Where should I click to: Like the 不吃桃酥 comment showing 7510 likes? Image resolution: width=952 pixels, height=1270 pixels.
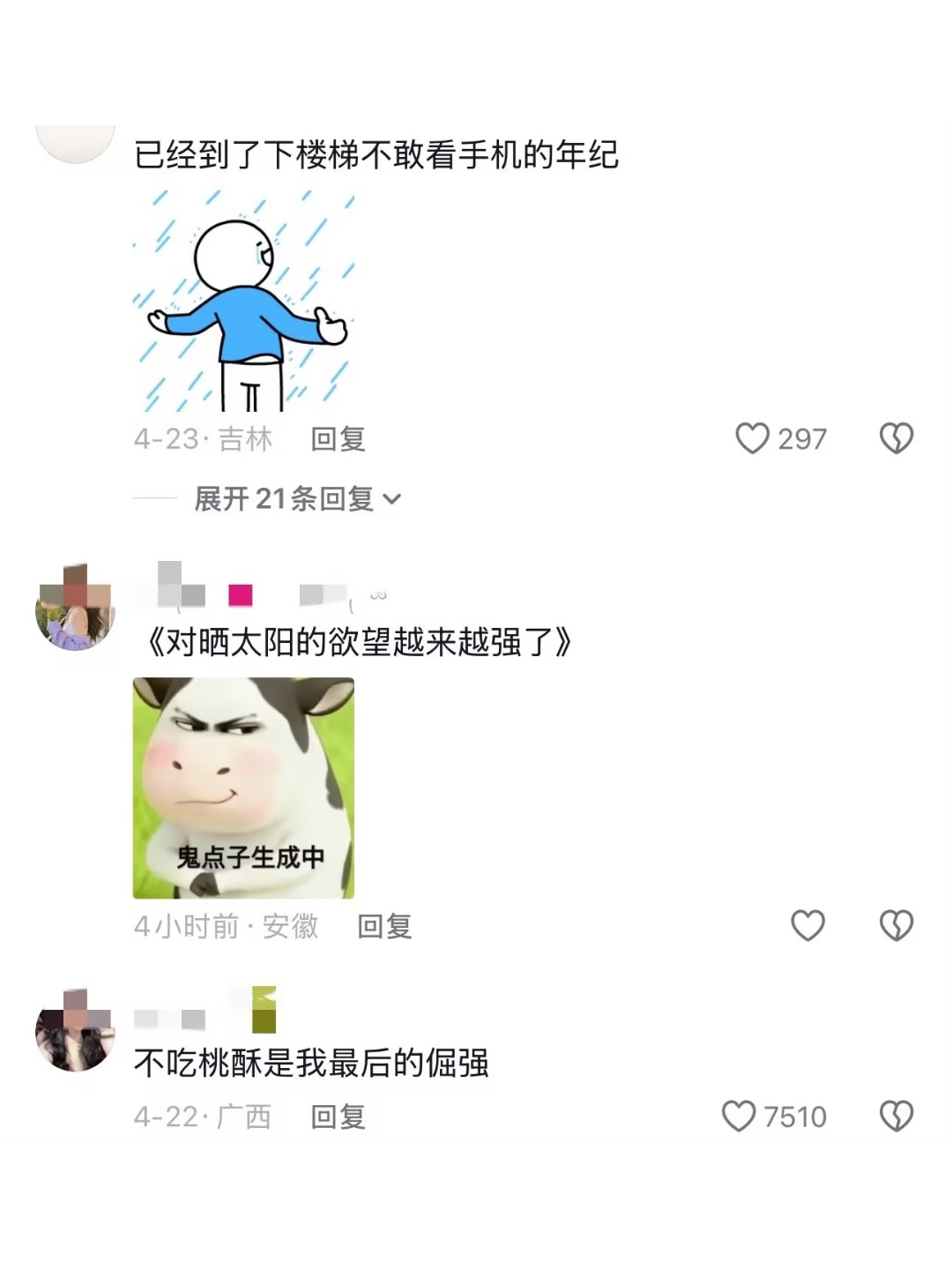[x=740, y=1116]
